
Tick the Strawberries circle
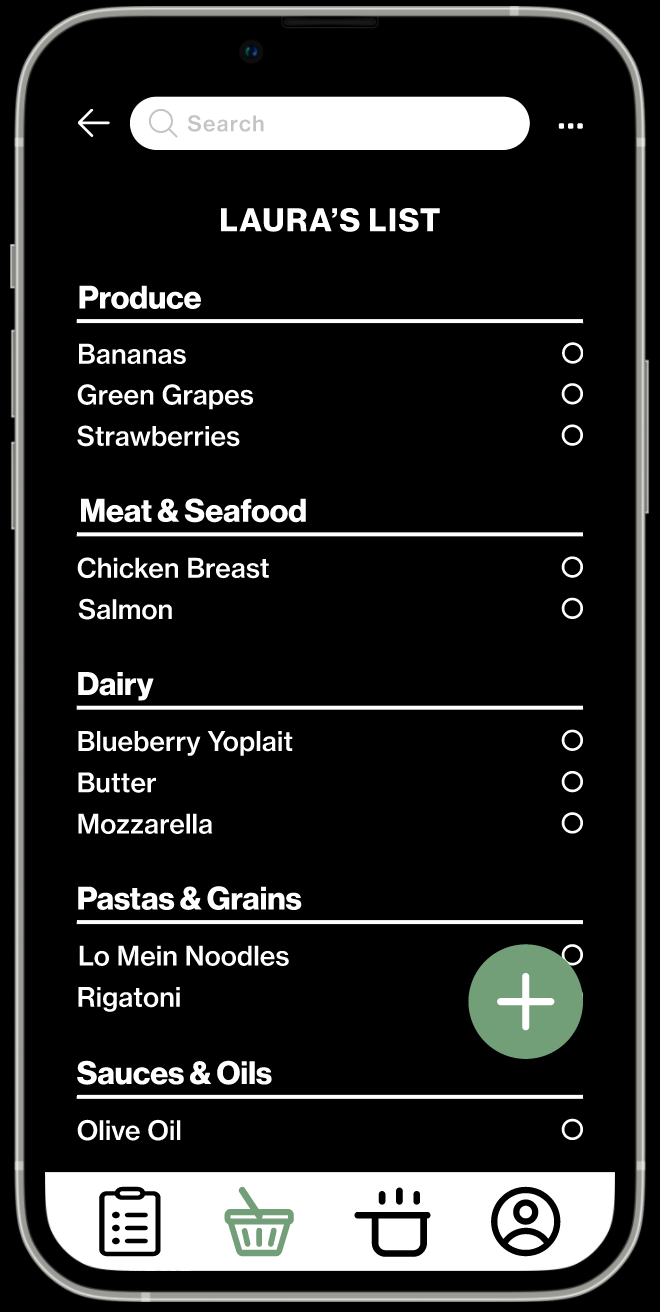572,435
